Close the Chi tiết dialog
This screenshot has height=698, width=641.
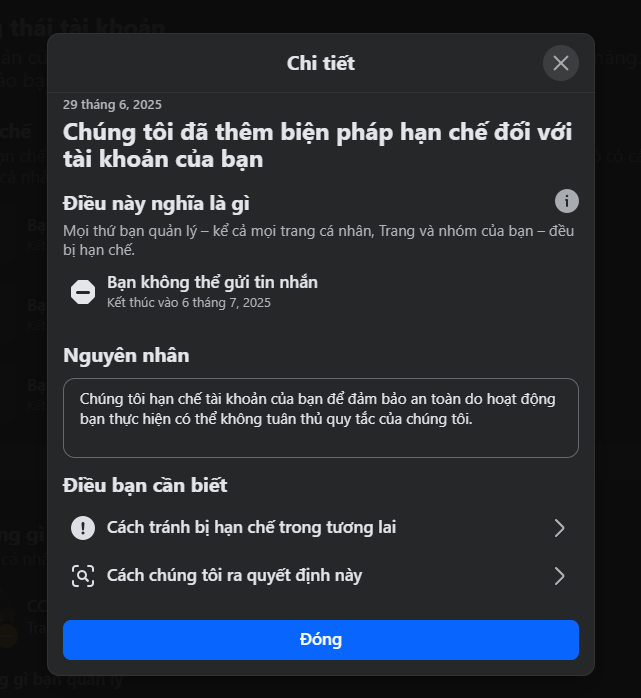tap(561, 63)
